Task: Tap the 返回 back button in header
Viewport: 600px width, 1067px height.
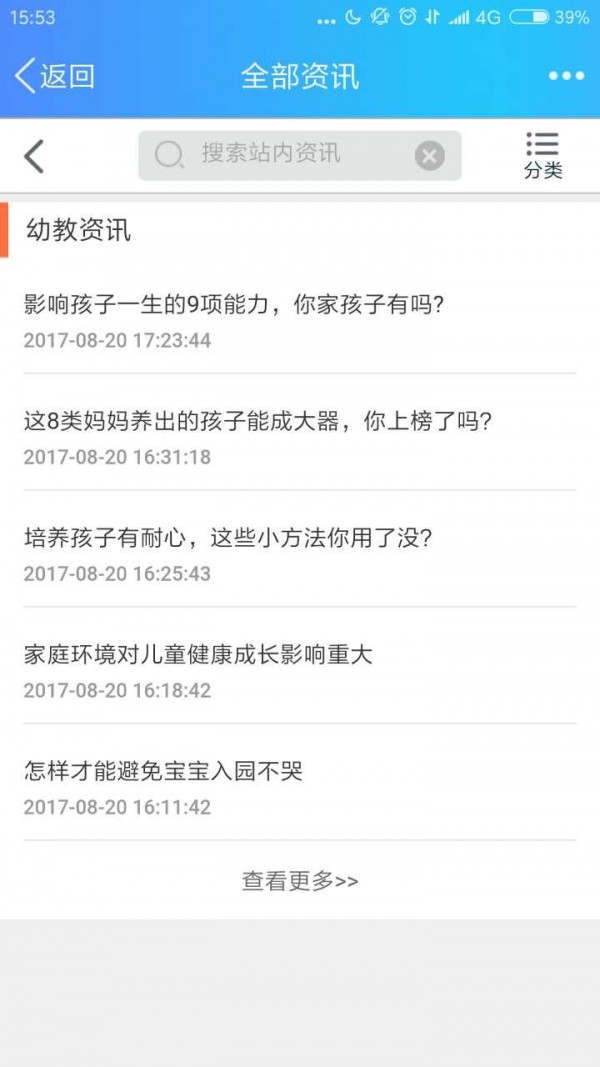Action: 55,76
